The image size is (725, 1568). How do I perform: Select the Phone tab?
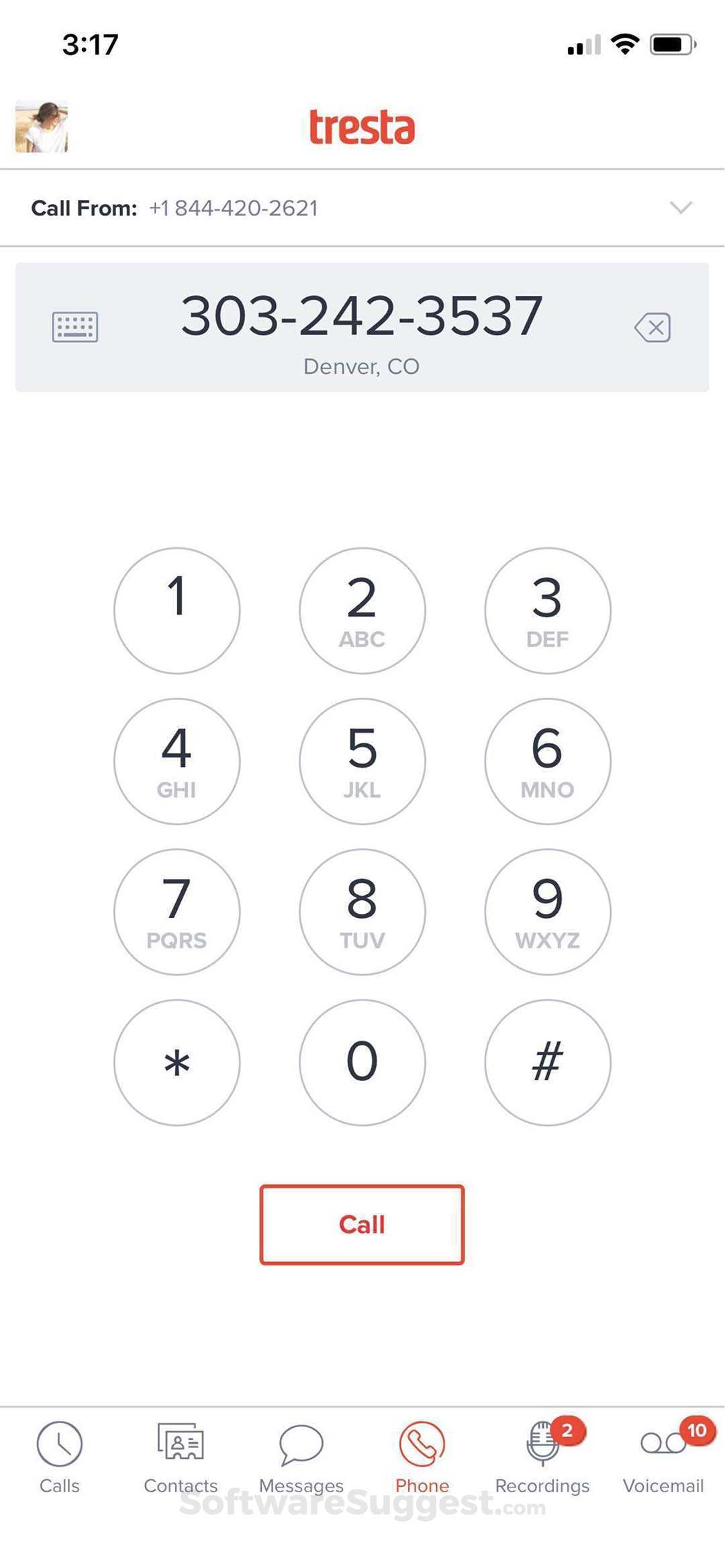tap(422, 1456)
